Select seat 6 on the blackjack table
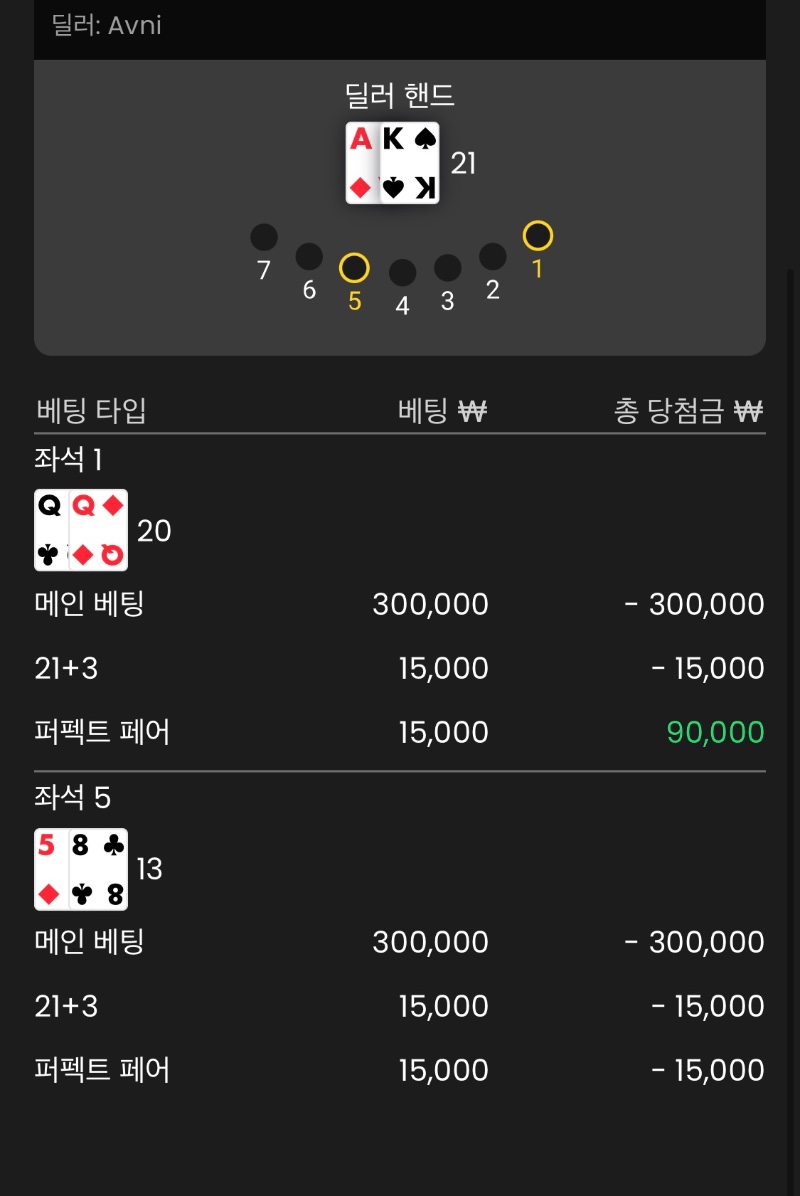The image size is (800, 1196). [x=309, y=256]
